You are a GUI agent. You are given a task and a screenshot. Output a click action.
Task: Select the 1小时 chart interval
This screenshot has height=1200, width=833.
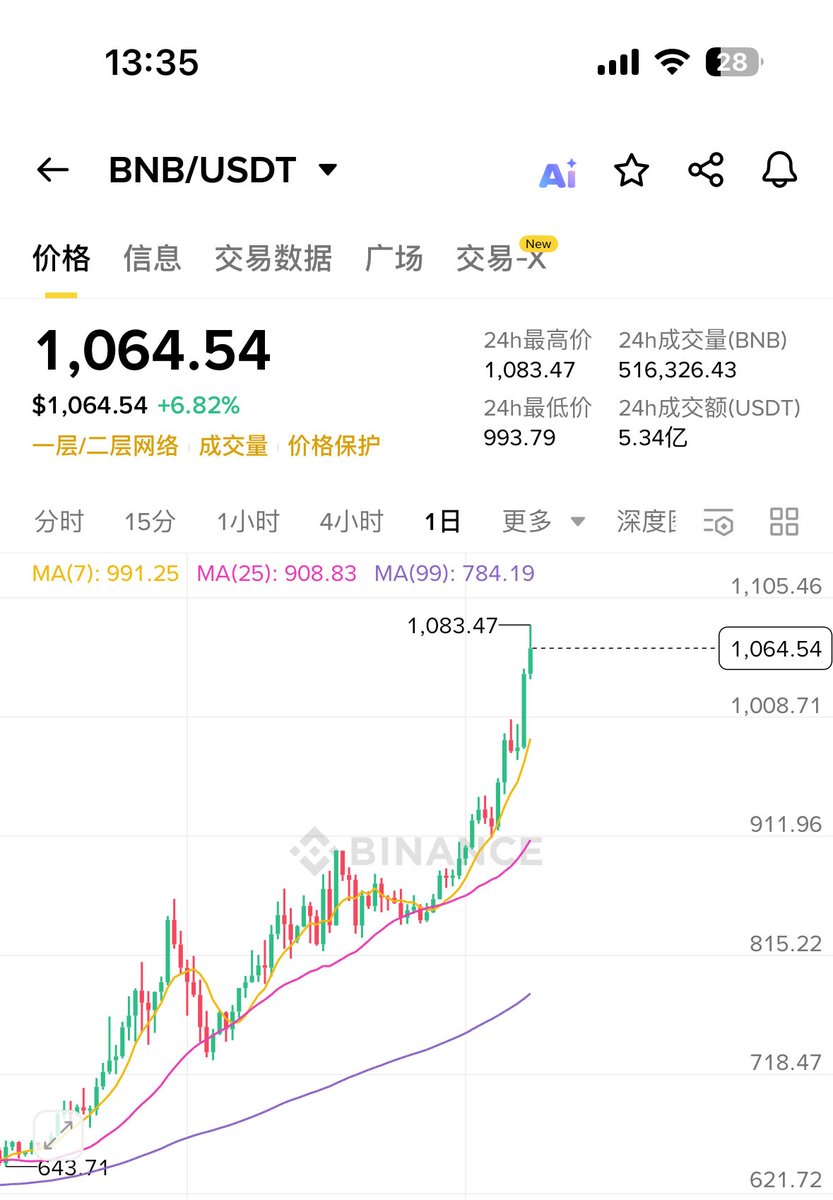click(x=248, y=521)
